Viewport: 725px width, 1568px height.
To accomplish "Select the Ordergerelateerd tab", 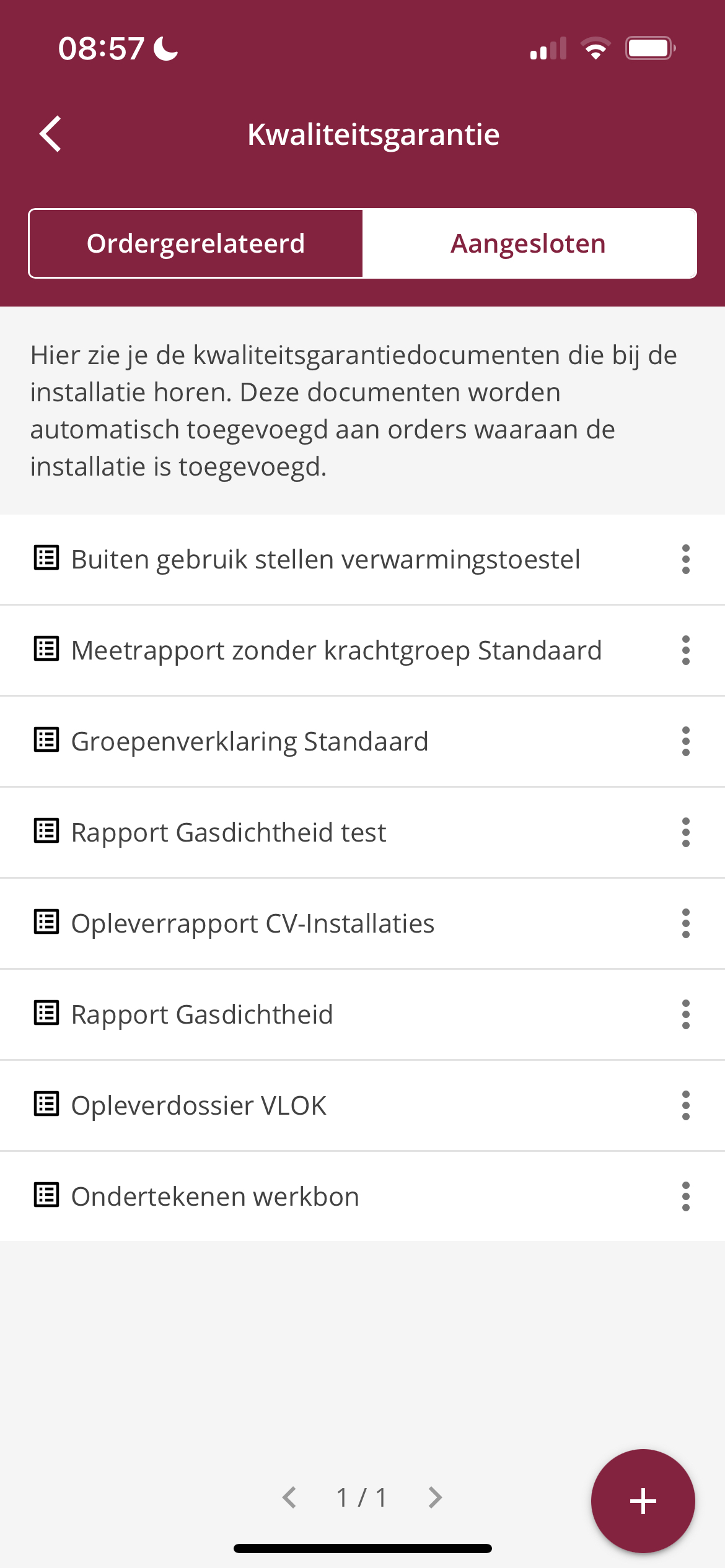I will click(x=196, y=243).
